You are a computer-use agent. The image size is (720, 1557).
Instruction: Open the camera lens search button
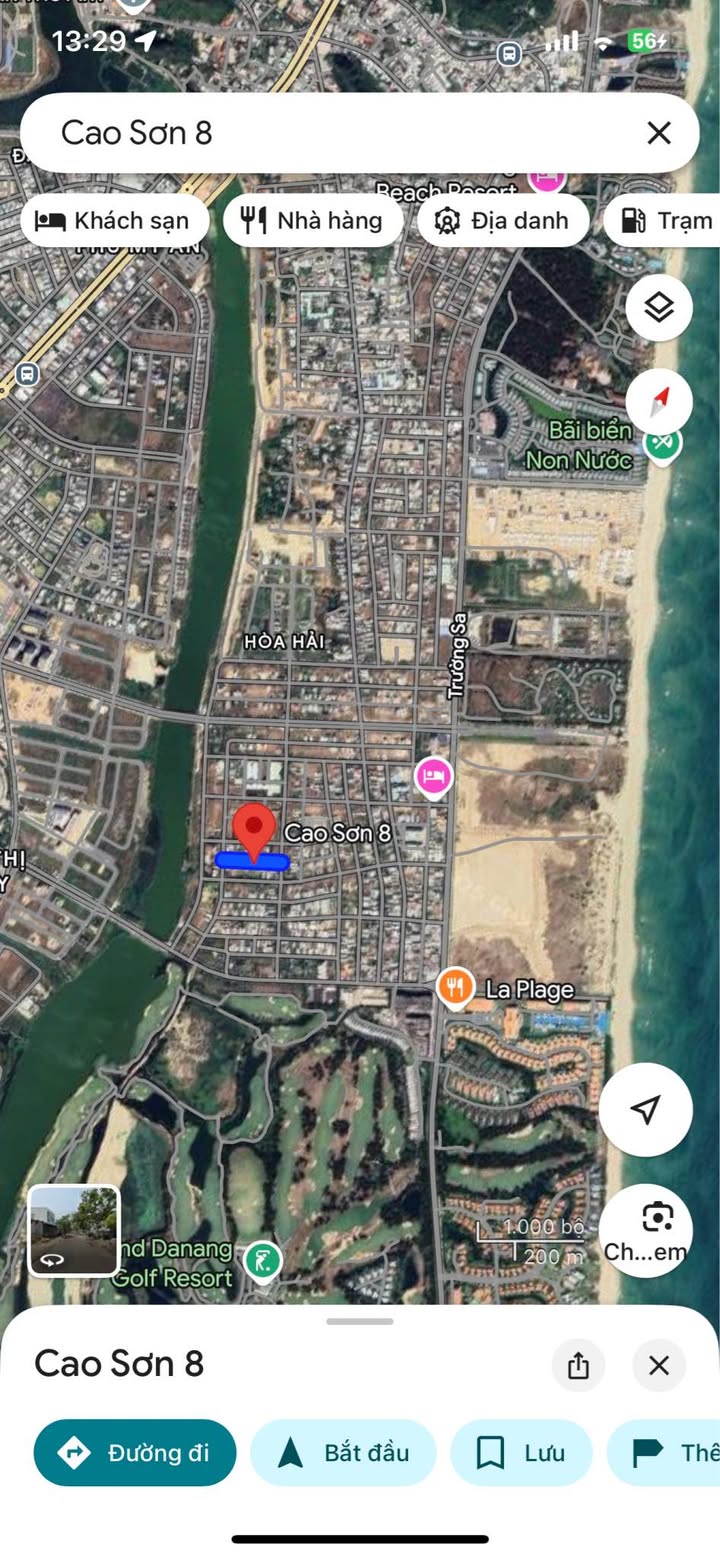(x=646, y=1230)
